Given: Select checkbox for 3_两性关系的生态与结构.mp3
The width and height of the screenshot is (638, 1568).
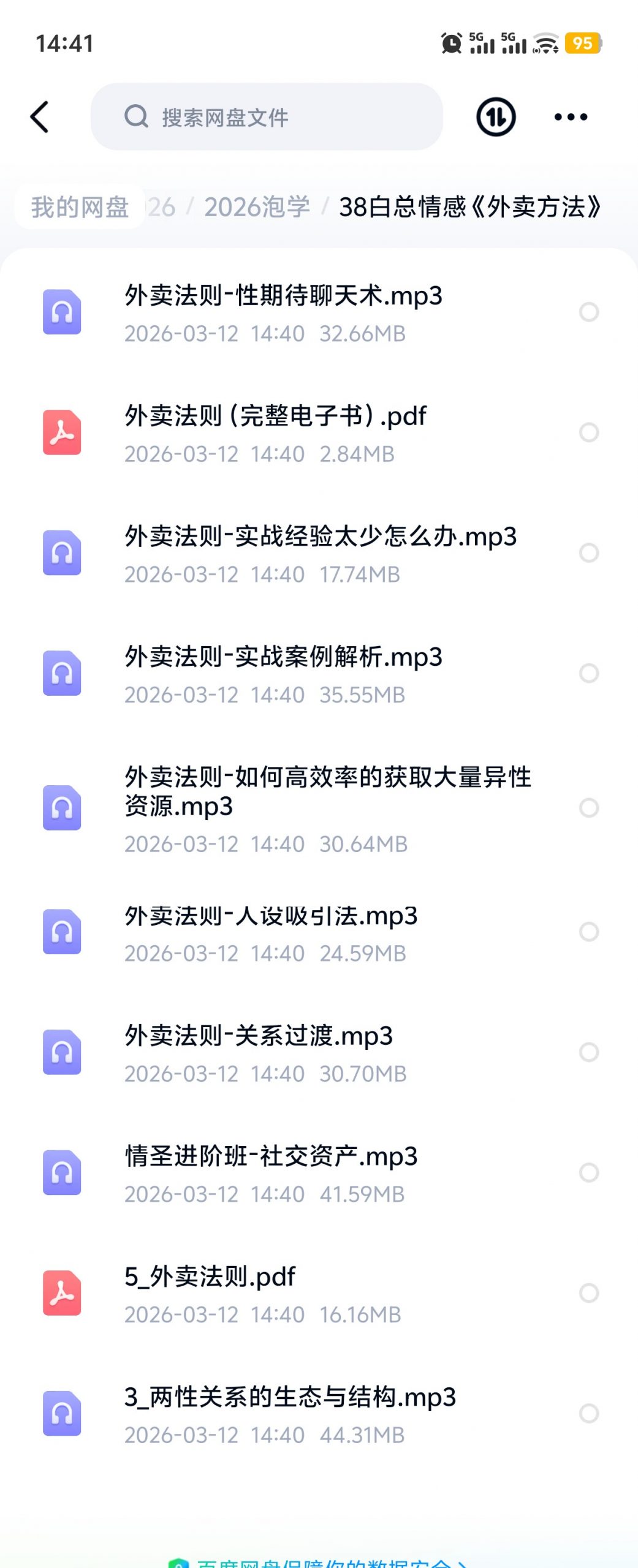Looking at the screenshot, I should click(x=588, y=1413).
